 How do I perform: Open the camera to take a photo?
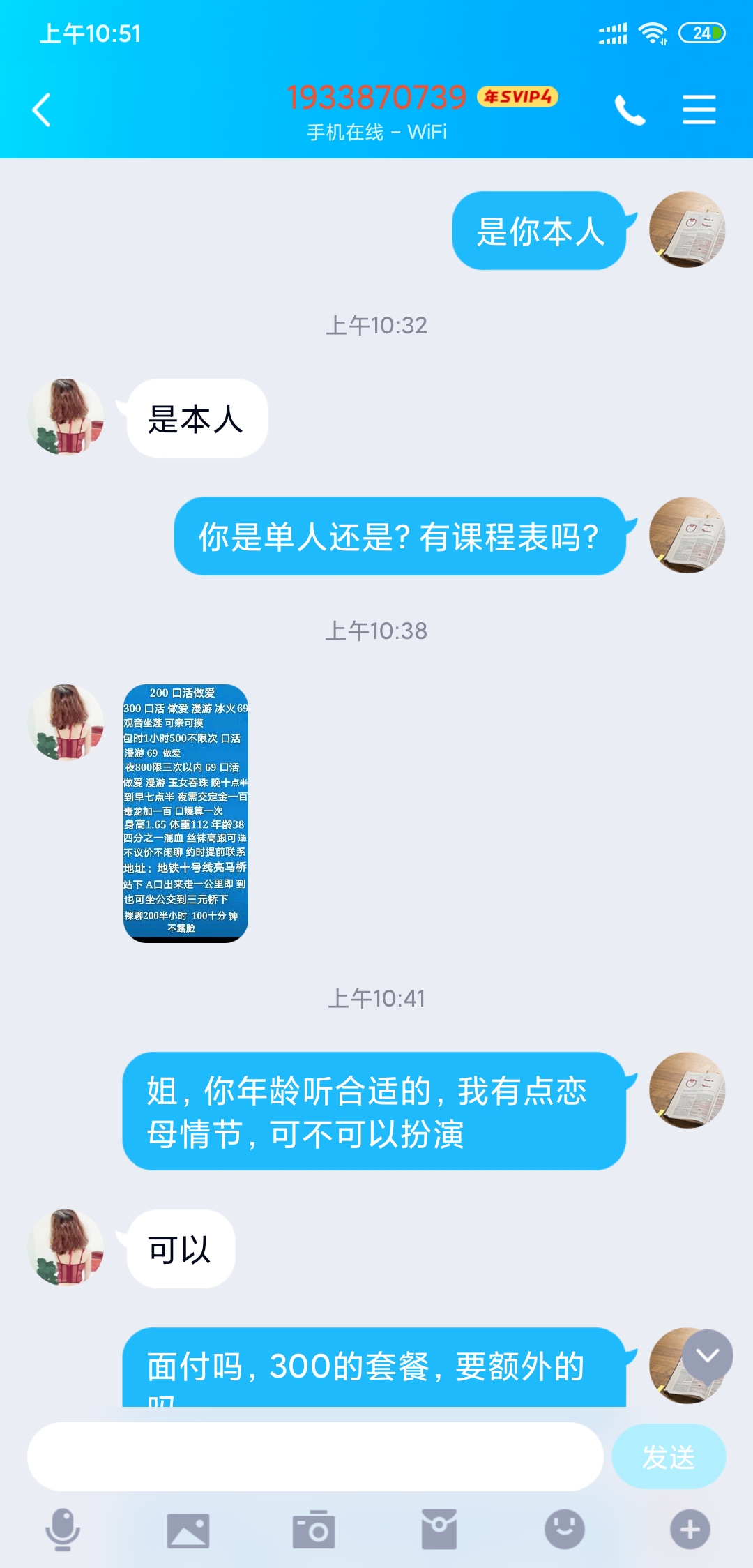314,1529
